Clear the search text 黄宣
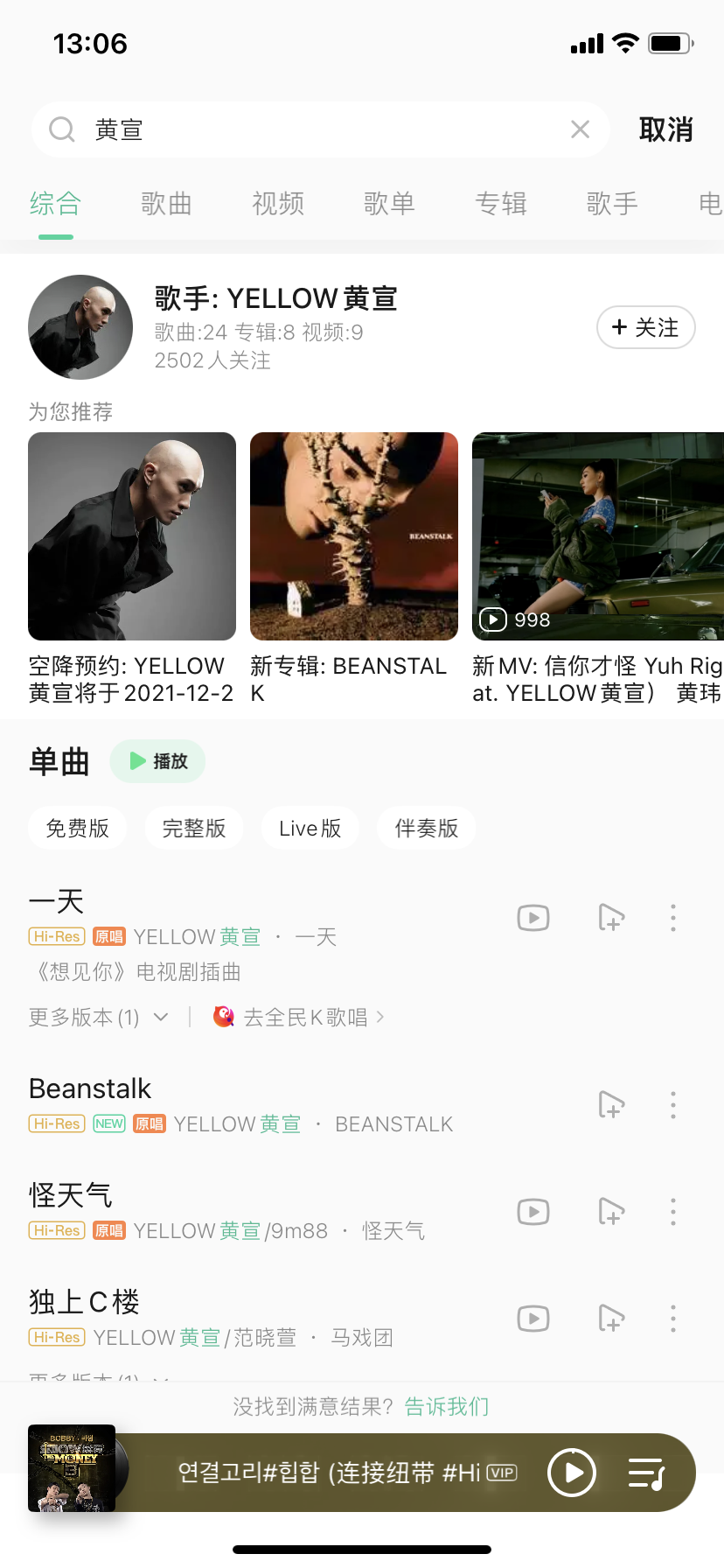Image resolution: width=724 pixels, height=1568 pixels. pyautogui.click(x=580, y=129)
